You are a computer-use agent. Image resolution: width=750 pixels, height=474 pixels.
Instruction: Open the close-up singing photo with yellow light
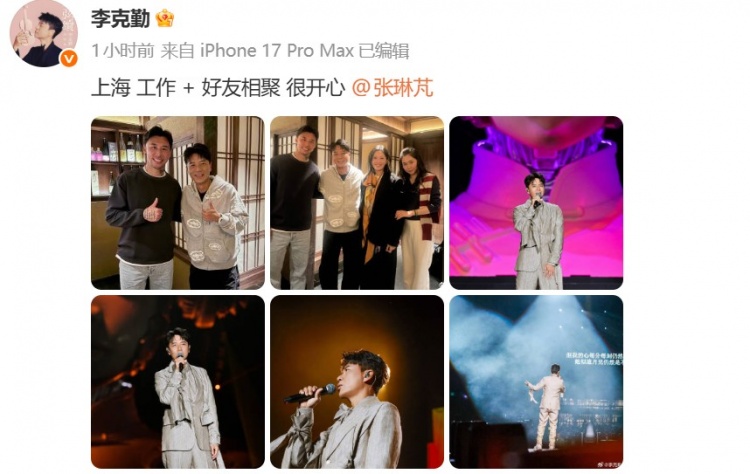coord(357,381)
